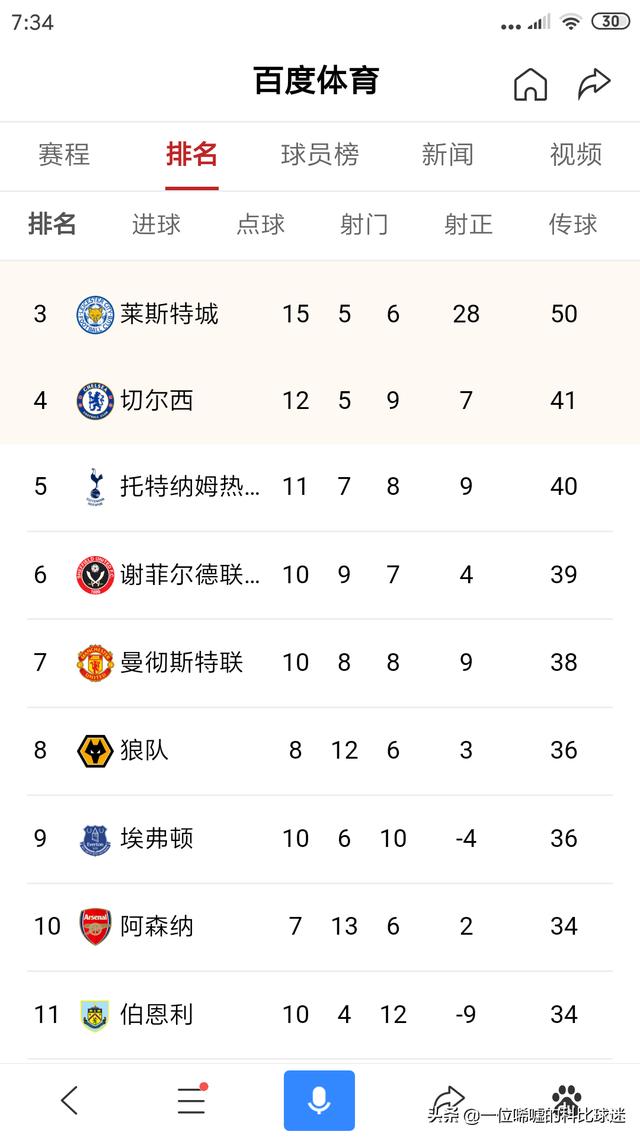The width and height of the screenshot is (640, 1138).
Task: Open the 莱斯特城 team row
Action: tap(320, 314)
